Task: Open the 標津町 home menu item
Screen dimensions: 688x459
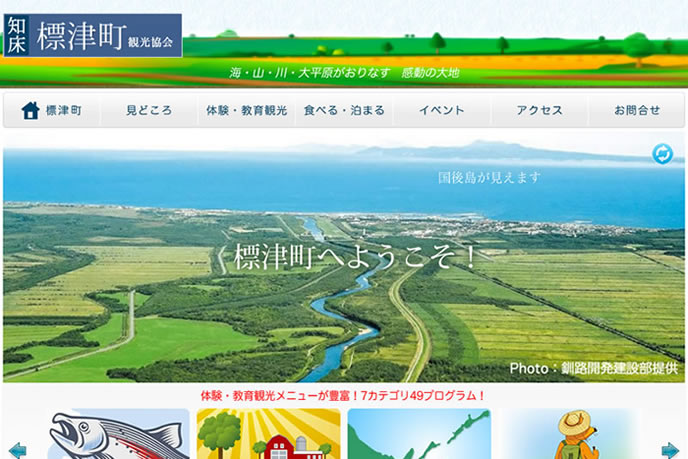Action: 52,111
